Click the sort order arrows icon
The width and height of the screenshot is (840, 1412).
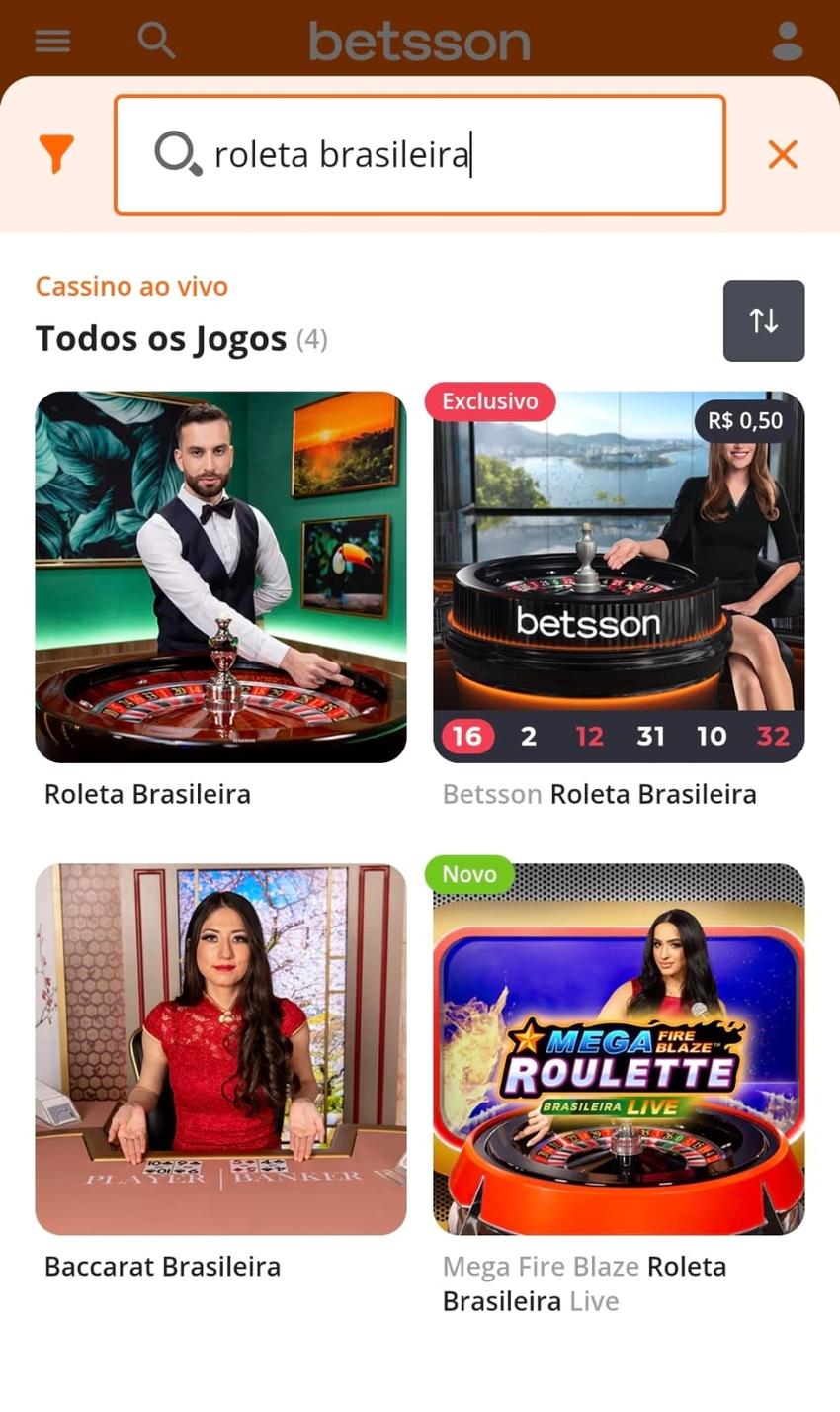[x=763, y=319]
